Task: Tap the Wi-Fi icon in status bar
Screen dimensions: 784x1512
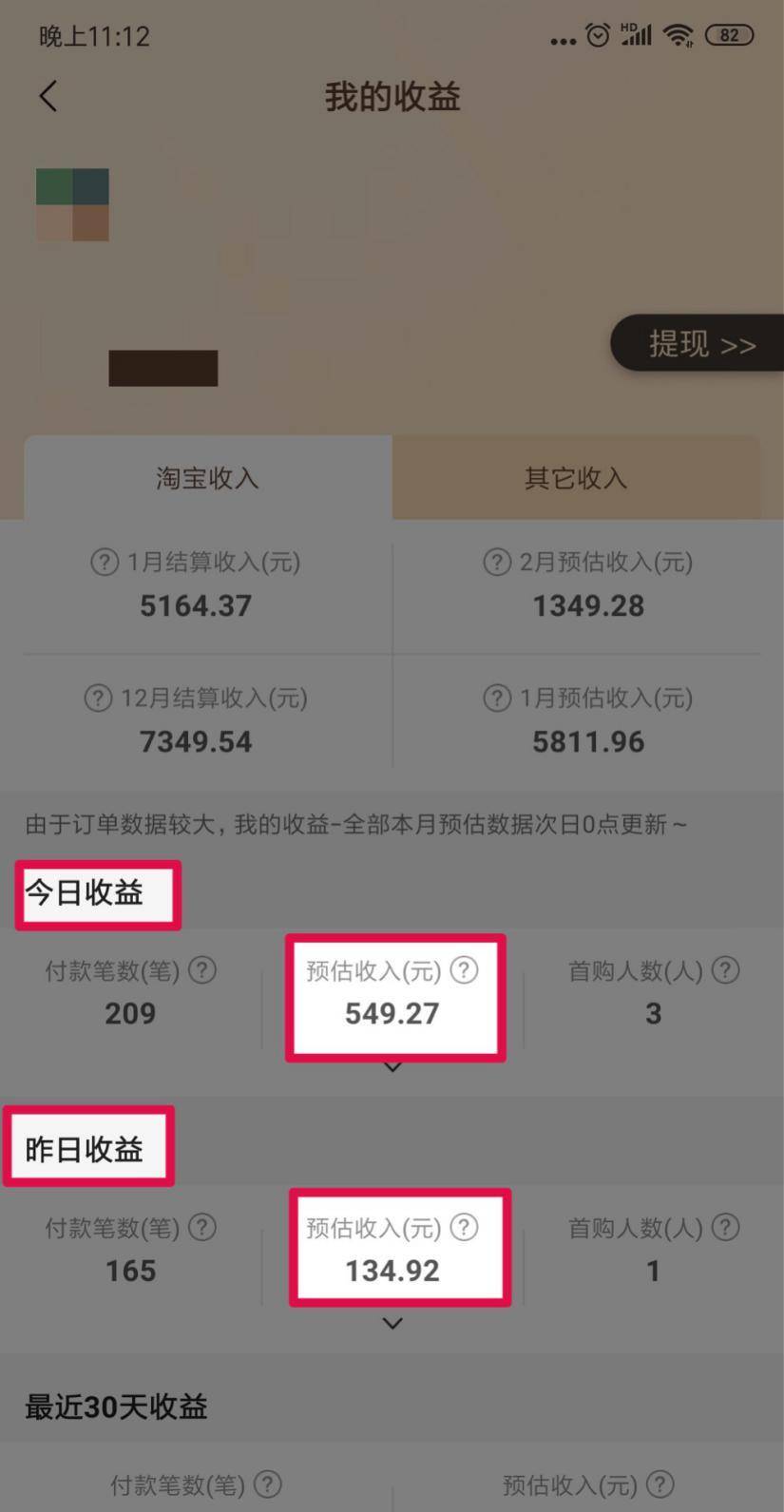Action: point(678,35)
